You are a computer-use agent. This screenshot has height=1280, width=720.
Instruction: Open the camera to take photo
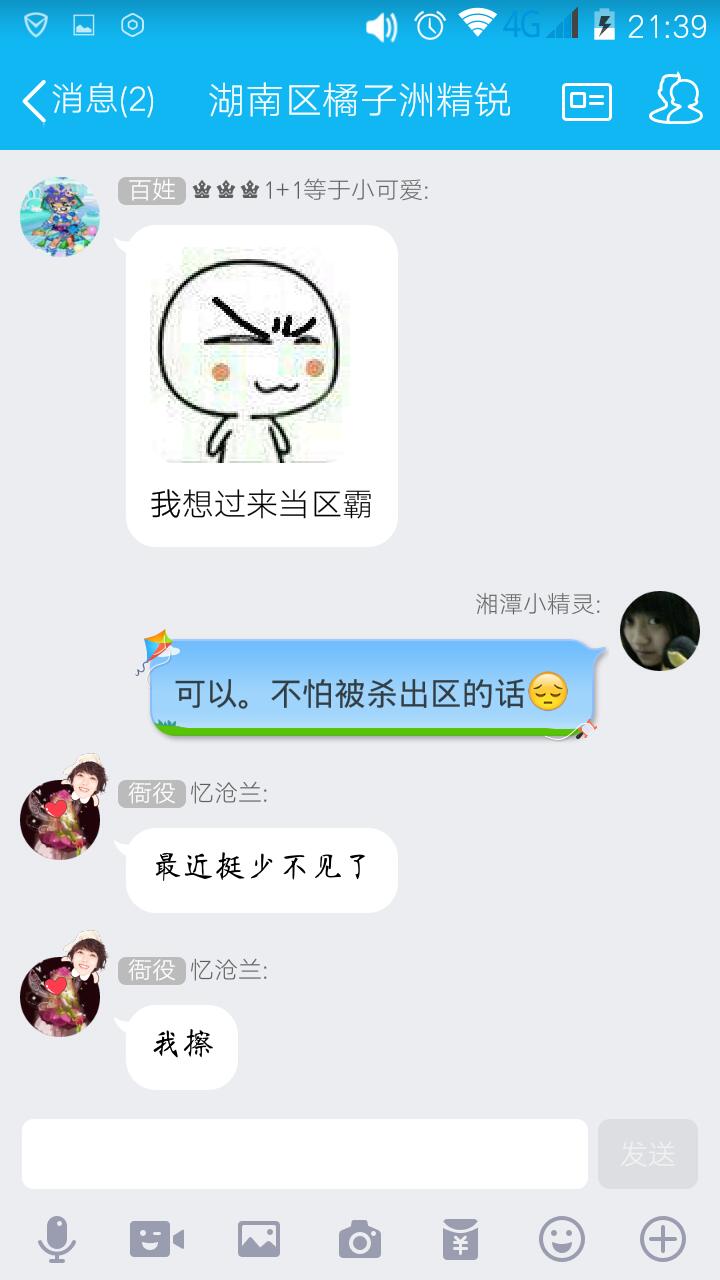tap(360, 1240)
